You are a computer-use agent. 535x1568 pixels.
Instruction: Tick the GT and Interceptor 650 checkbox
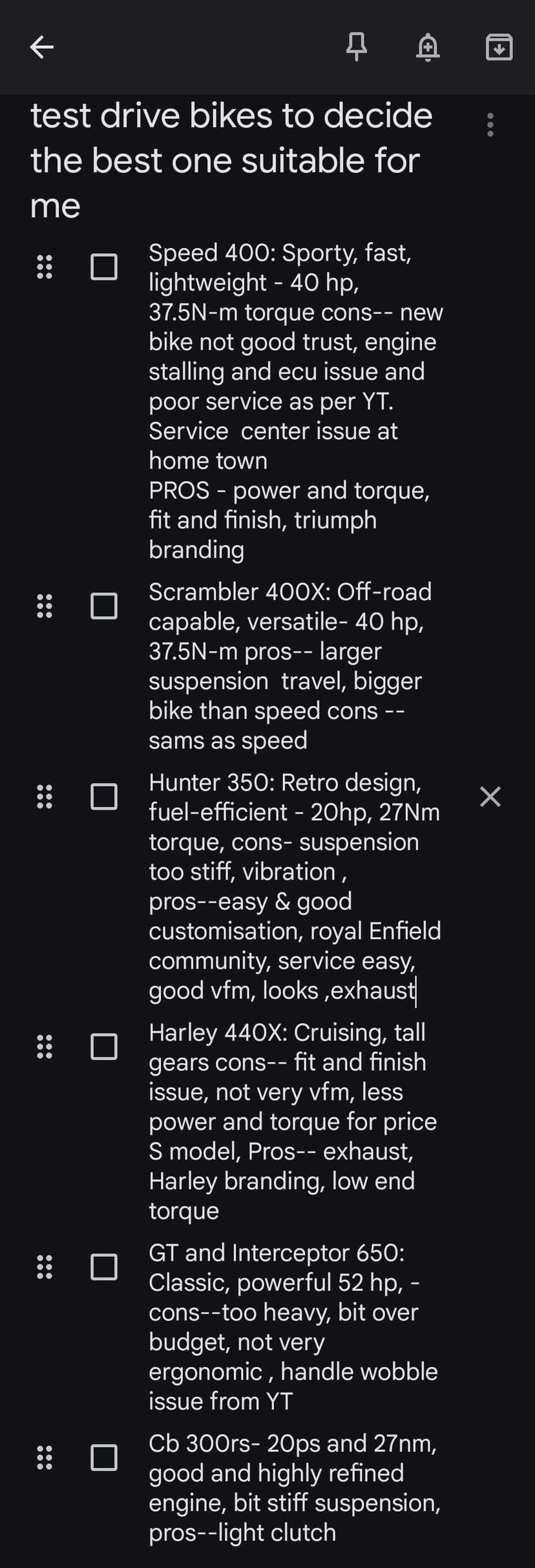pos(104,1266)
